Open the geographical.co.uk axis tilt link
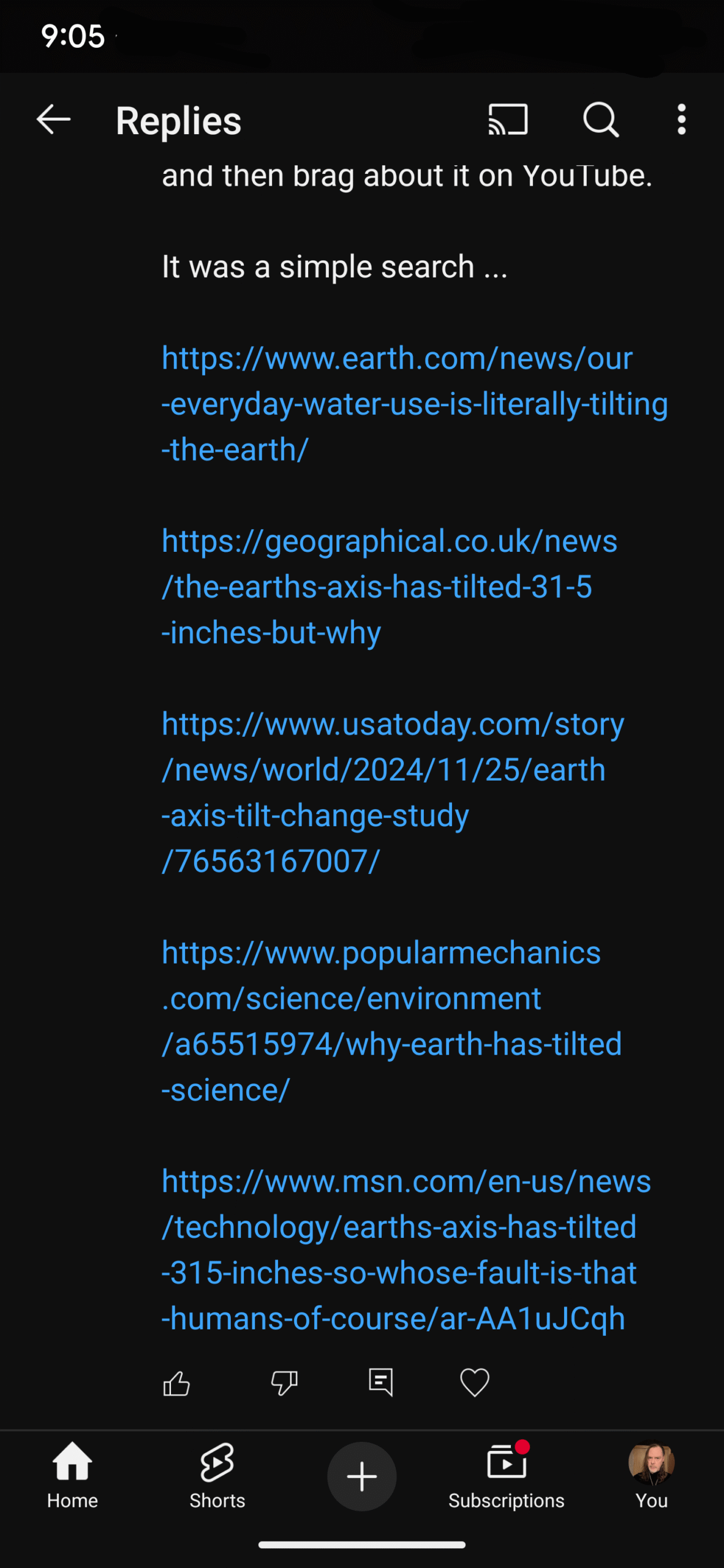This screenshot has width=724, height=1568. coord(390,587)
